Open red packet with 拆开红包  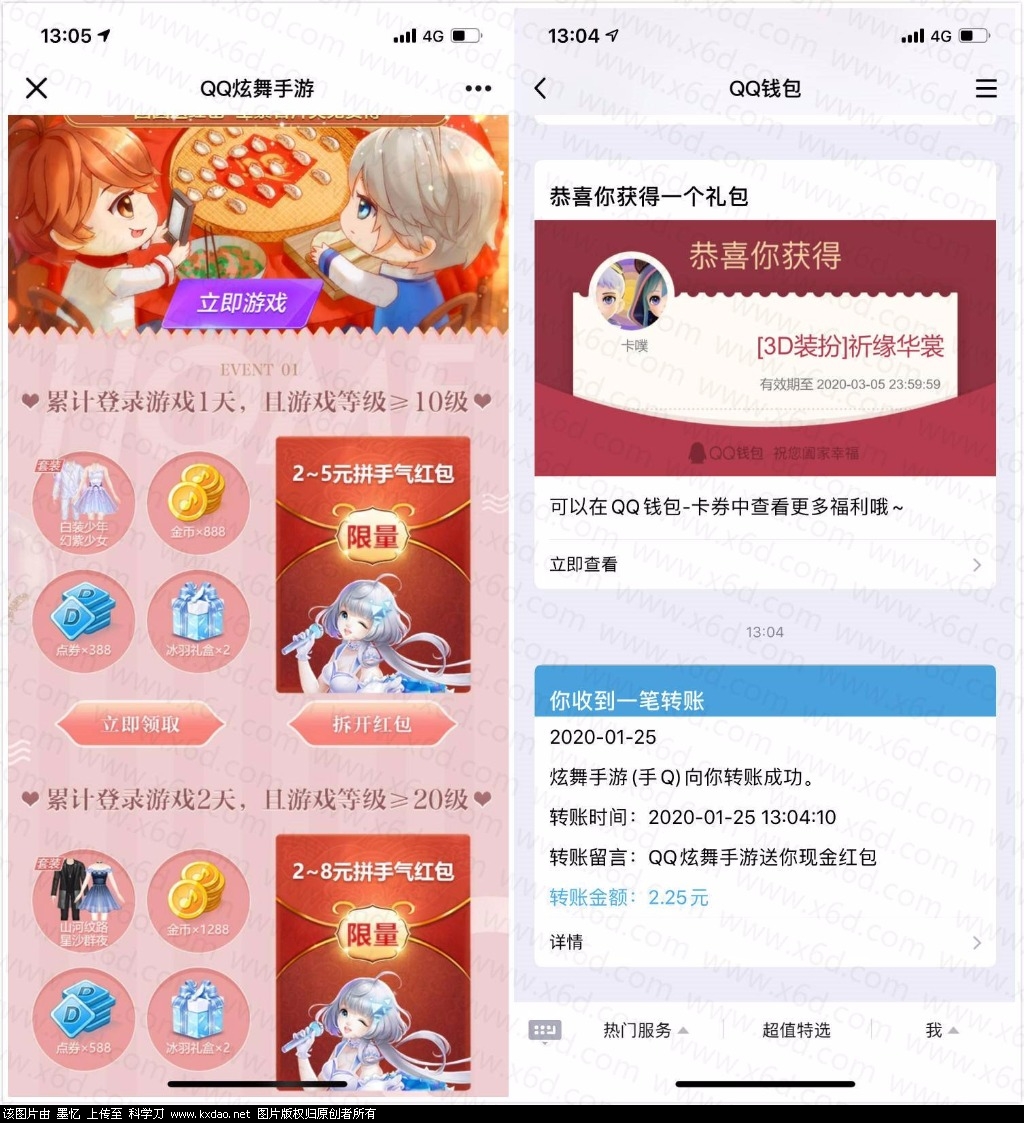(x=372, y=724)
